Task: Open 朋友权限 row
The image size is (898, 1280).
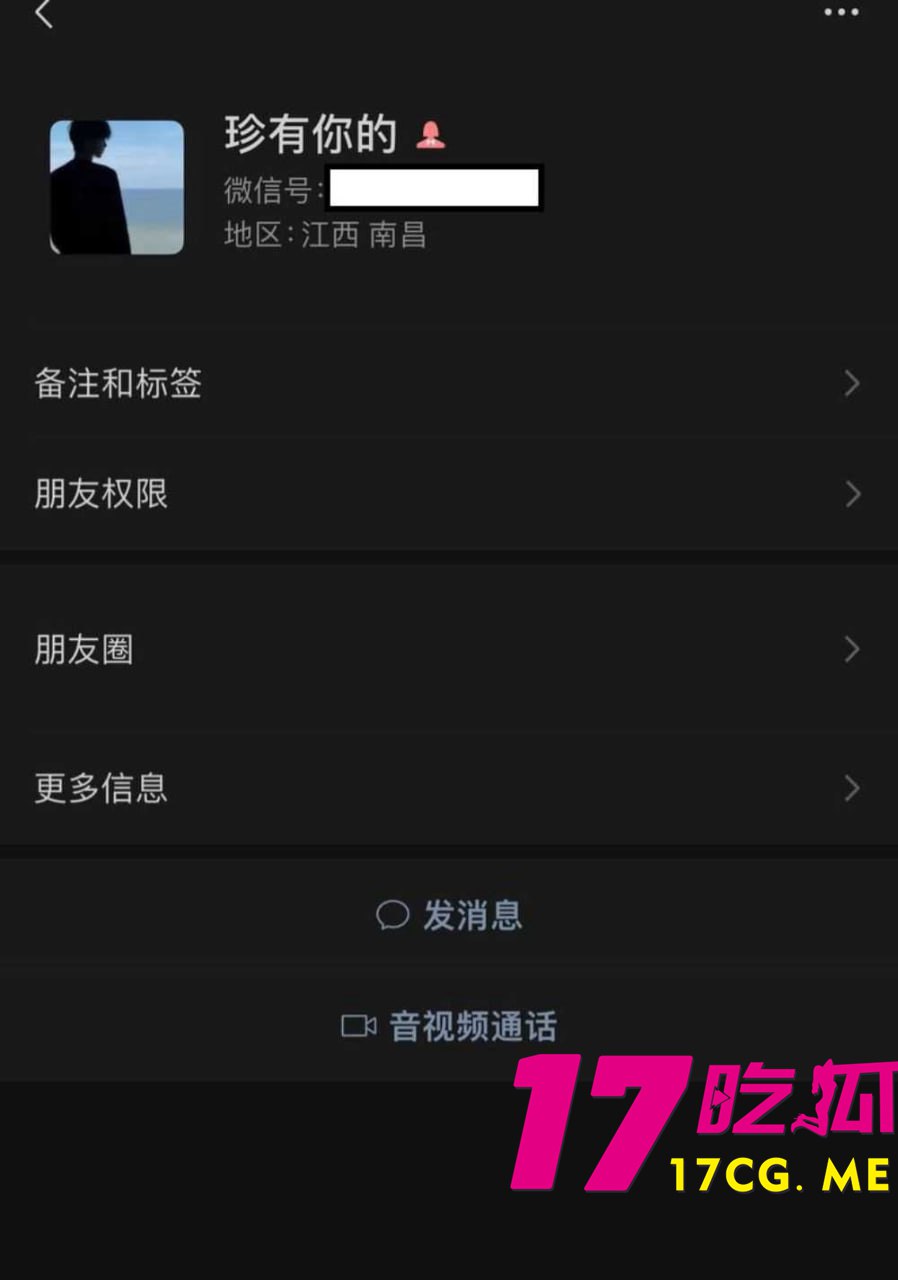Action: tap(449, 494)
